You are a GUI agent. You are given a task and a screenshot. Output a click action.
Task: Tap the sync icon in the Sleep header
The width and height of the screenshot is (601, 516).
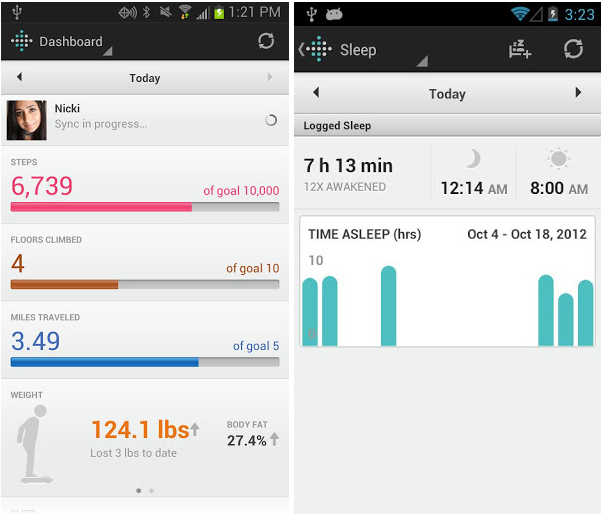click(x=573, y=49)
